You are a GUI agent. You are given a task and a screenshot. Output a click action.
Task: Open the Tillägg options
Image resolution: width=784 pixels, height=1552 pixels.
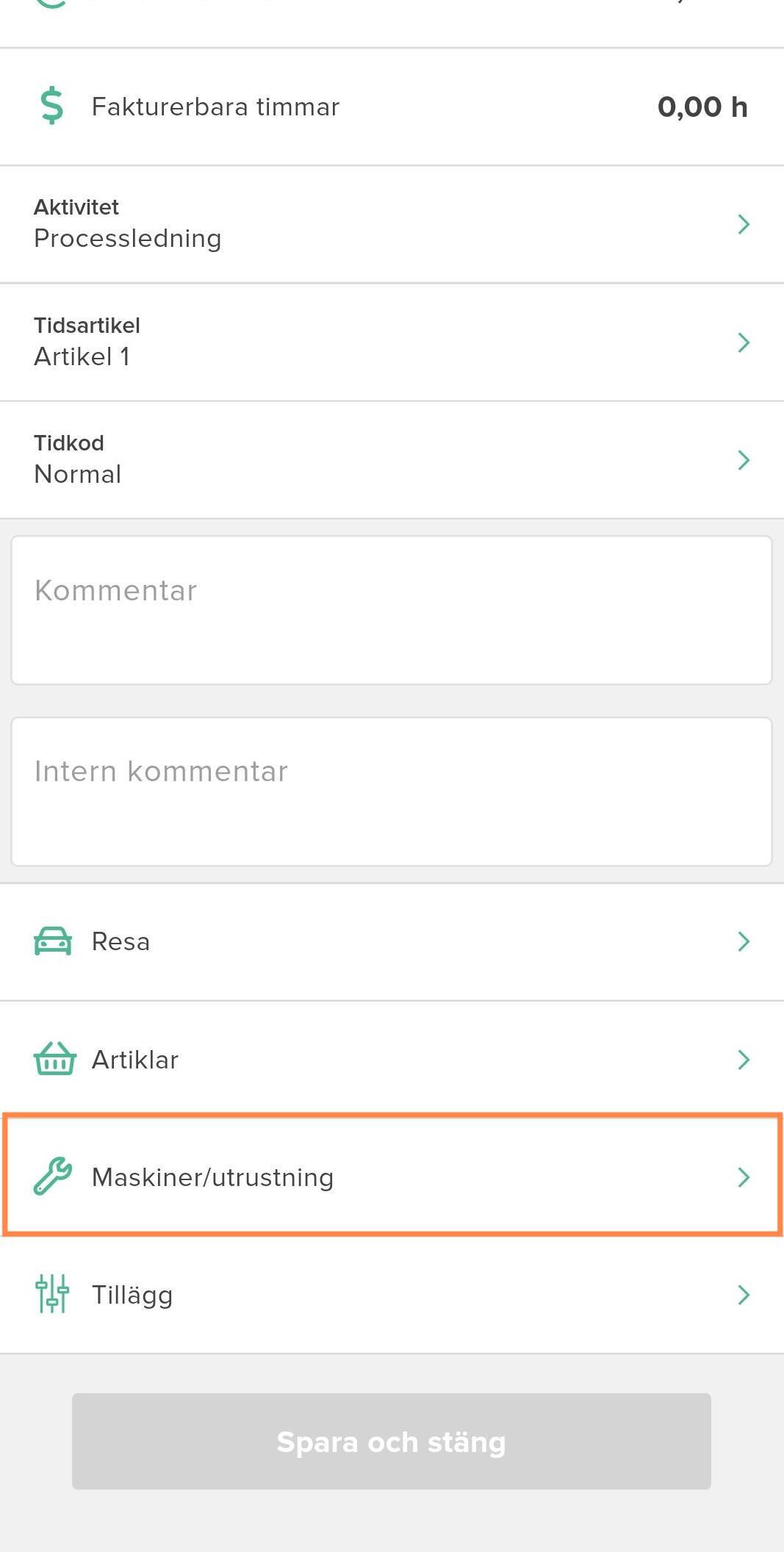[392, 1295]
